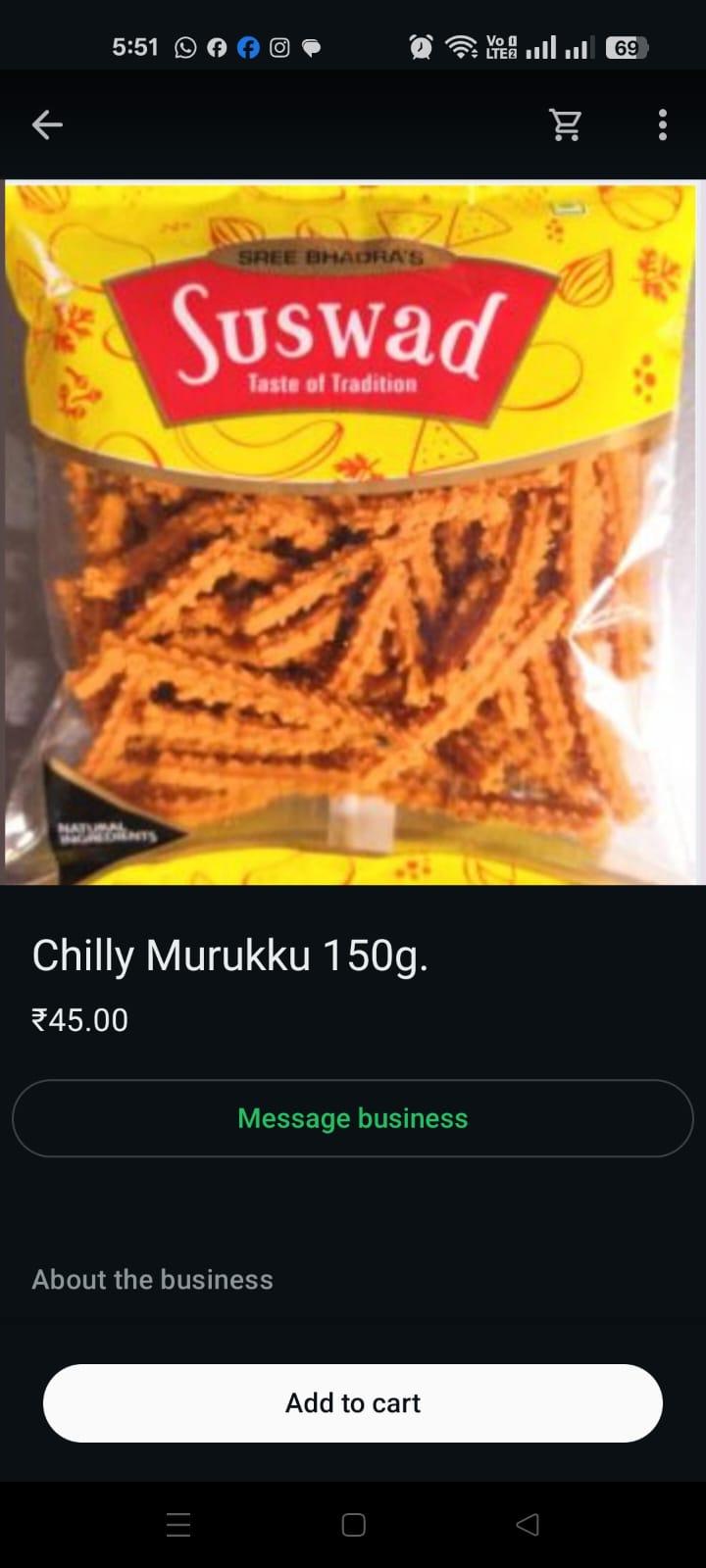Go back using the top arrow
Image resolution: width=706 pixels, height=1568 pixels.
pos(47,124)
